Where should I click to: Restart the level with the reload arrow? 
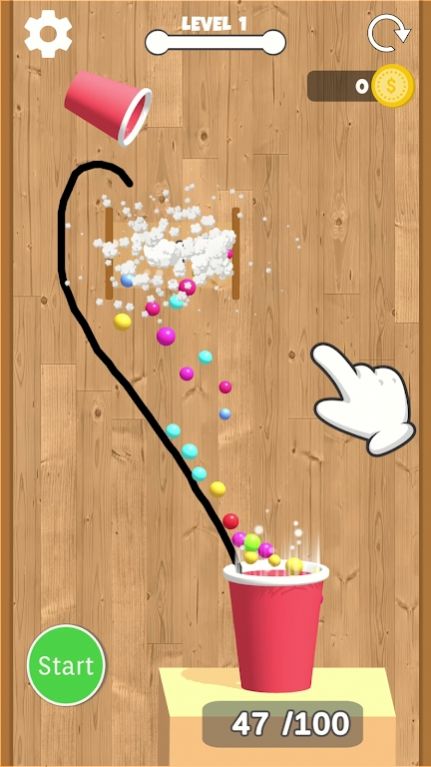pos(389,33)
